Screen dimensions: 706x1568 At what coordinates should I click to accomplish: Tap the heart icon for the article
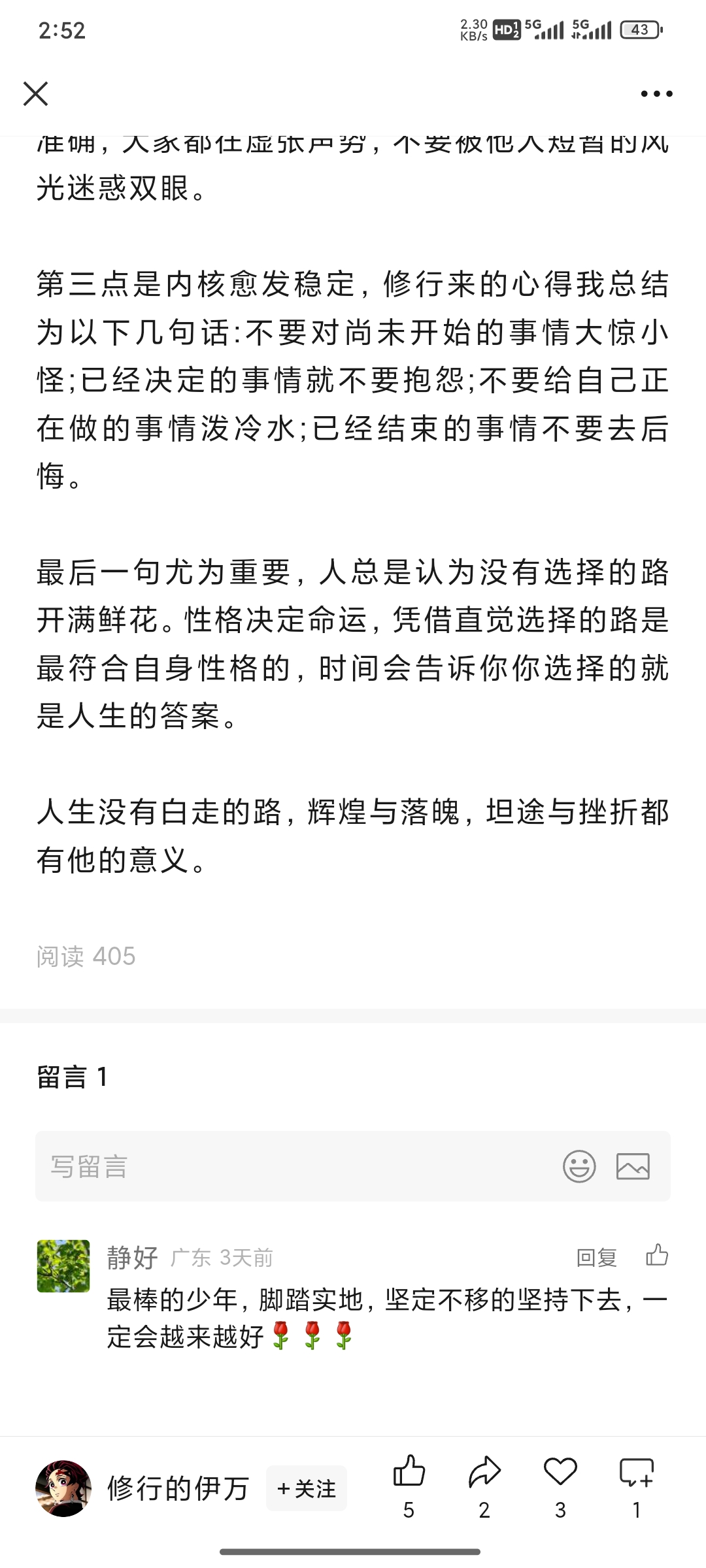[560, 1474]
